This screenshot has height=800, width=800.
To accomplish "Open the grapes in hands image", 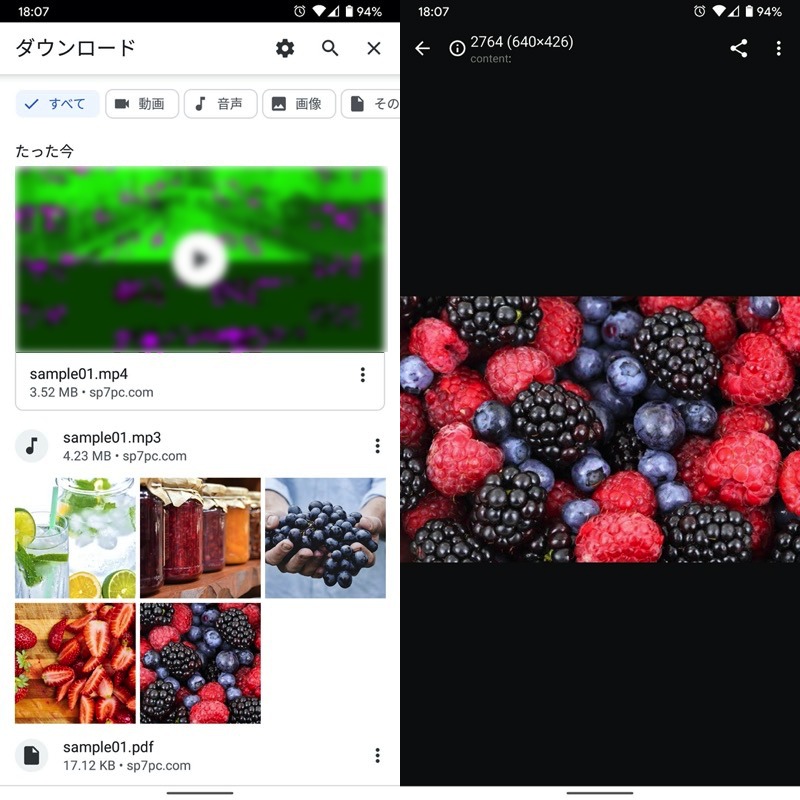I will [x=325, y=538].
